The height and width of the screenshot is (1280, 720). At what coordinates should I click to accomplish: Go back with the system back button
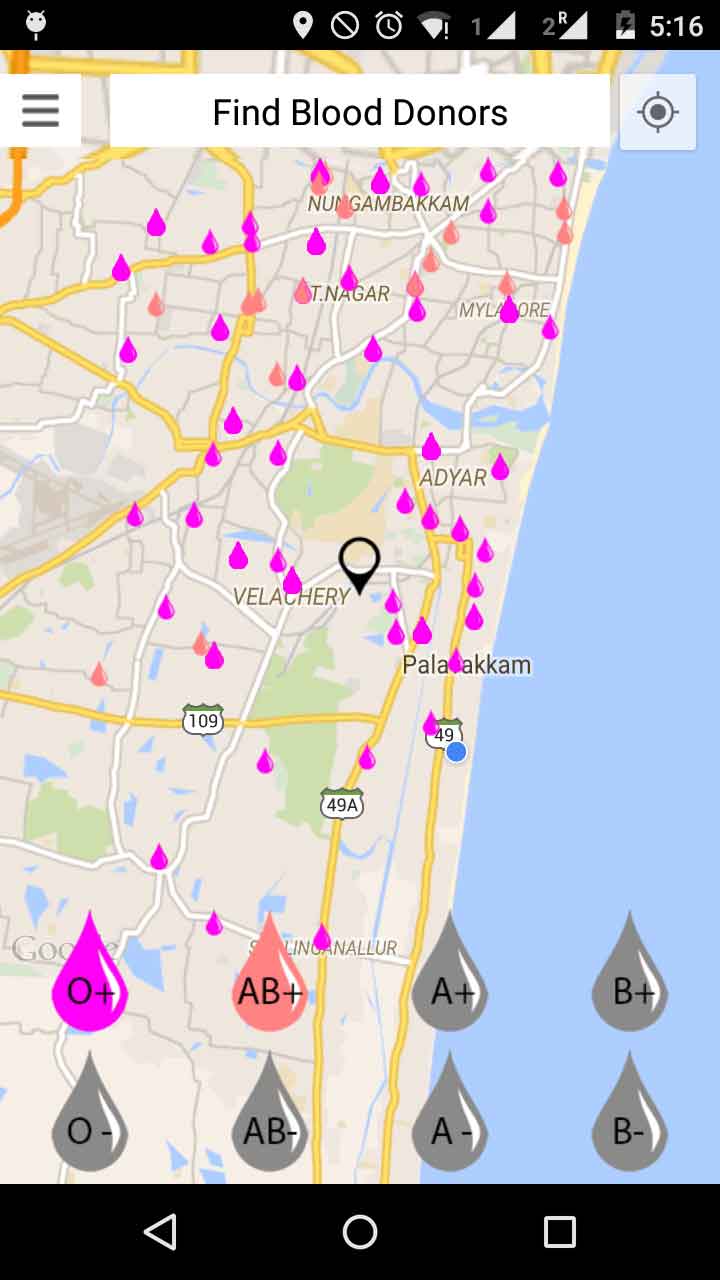click(x=161, y=1232)
